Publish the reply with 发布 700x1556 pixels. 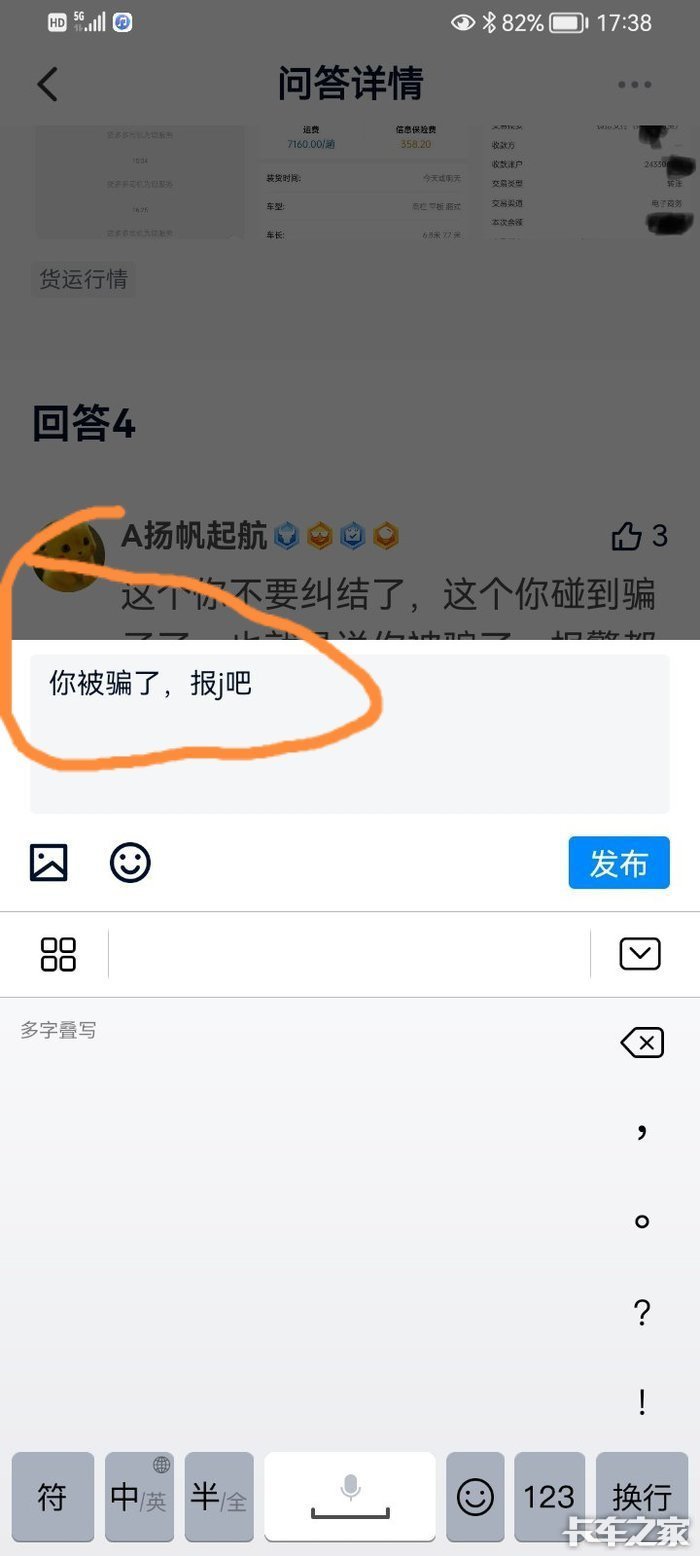[x=618, y=862]
